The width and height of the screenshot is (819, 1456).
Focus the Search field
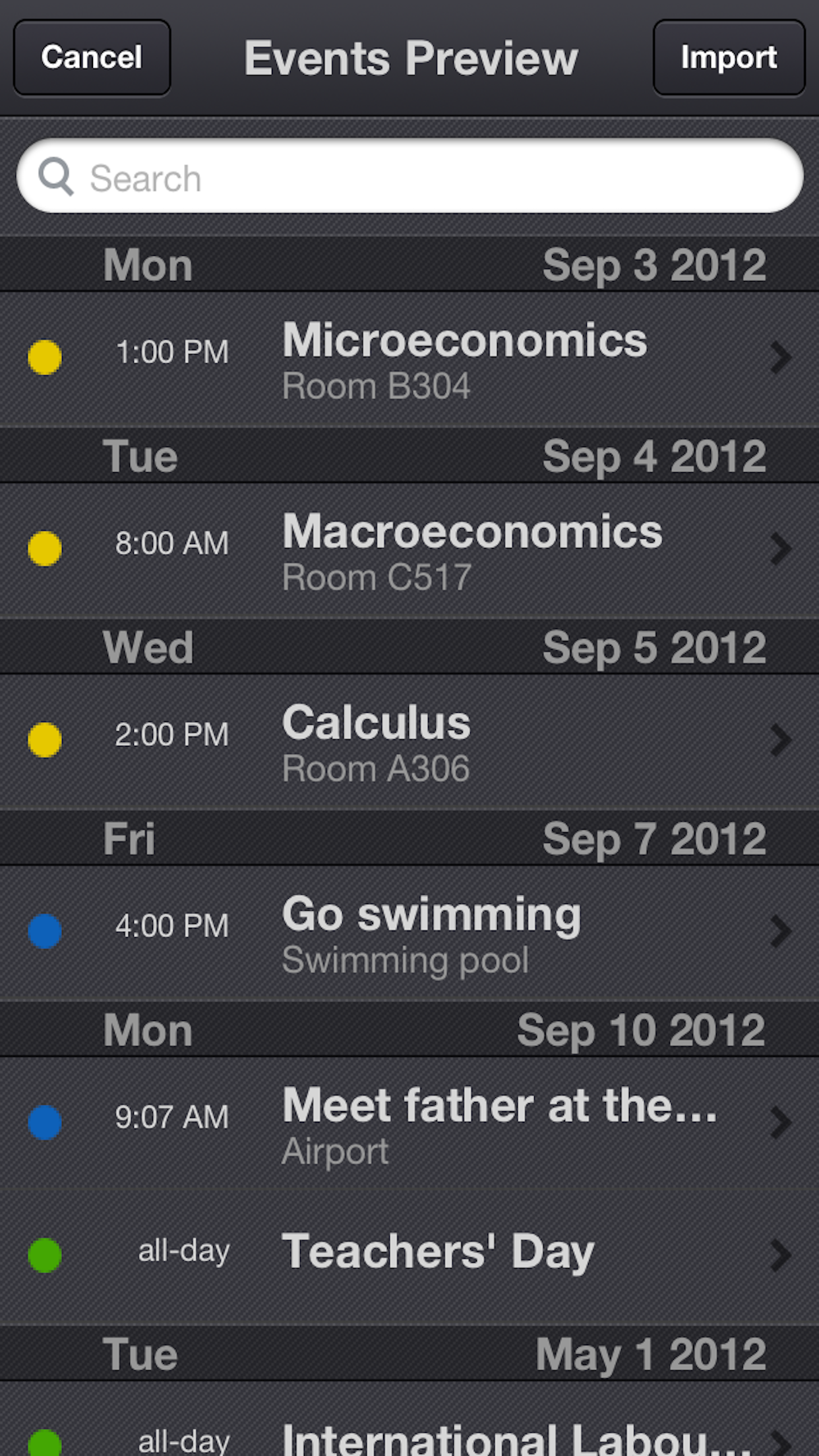coord(409,176)
